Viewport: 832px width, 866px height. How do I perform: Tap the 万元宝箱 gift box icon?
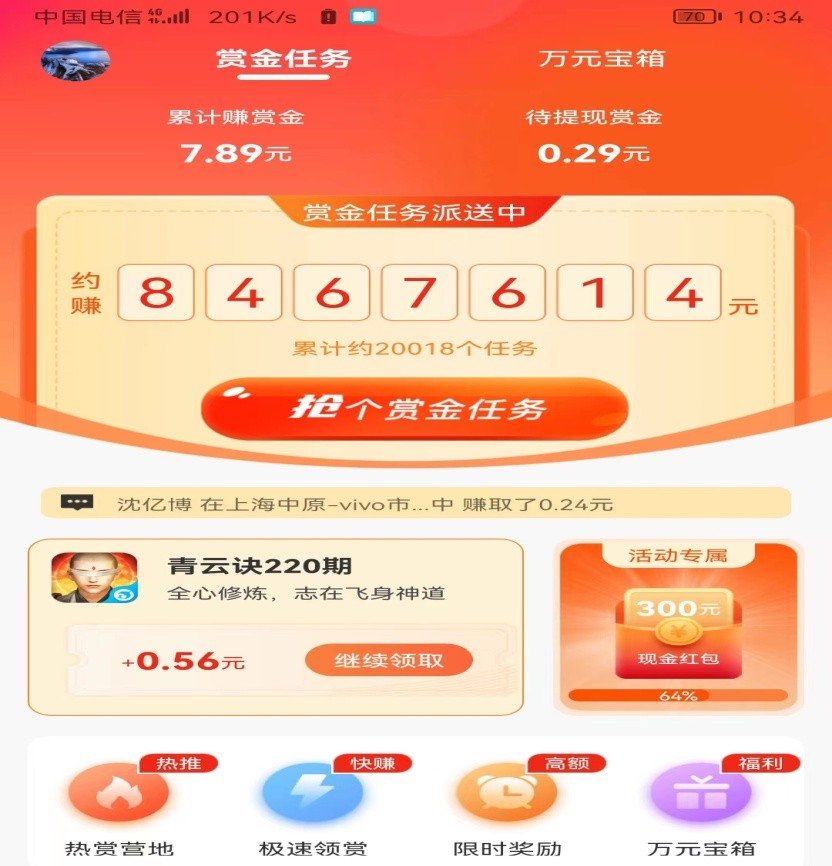click(x=697, y=794)
